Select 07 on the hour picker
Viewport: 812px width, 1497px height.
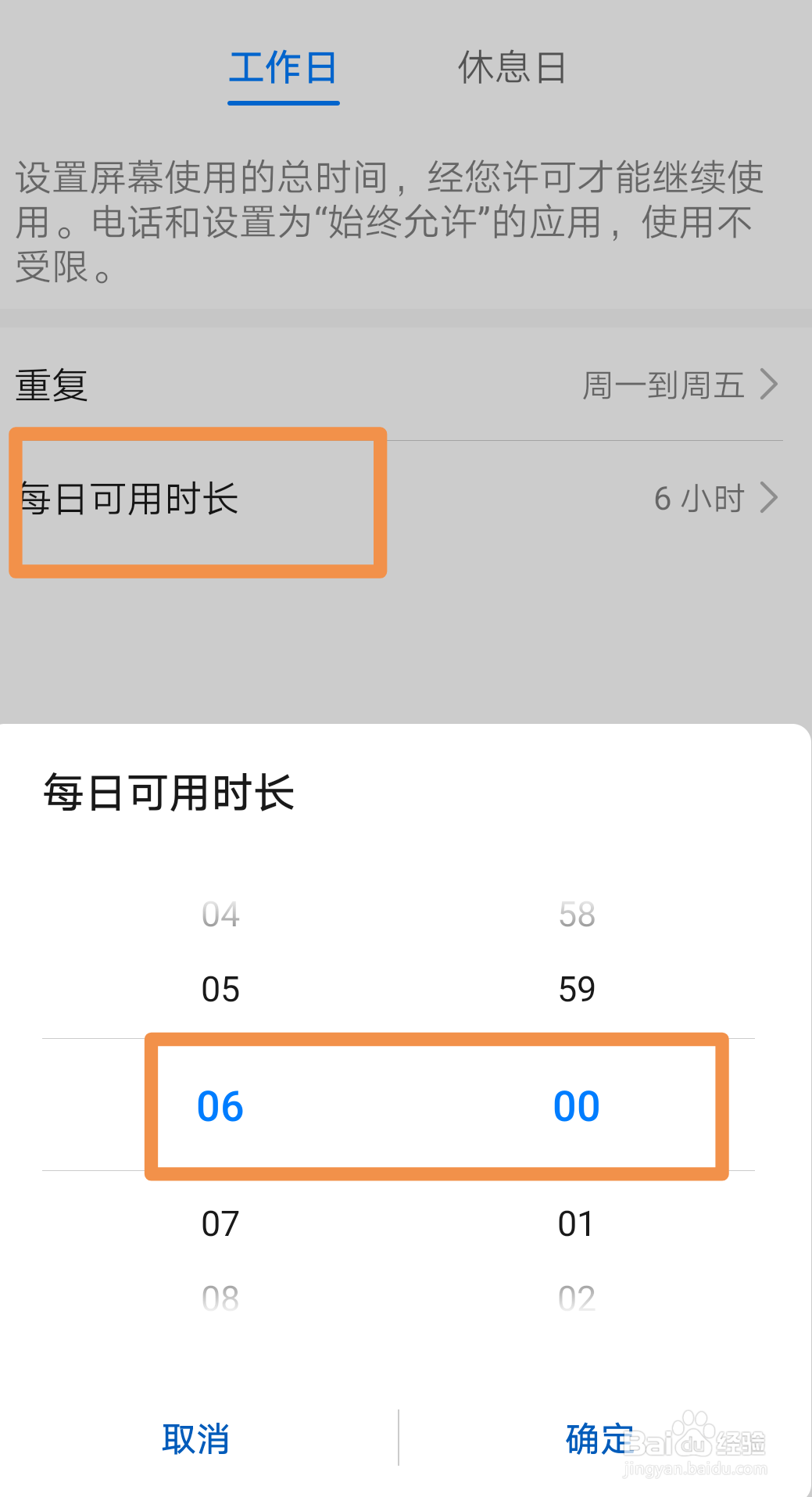[x=221, y=1222]
